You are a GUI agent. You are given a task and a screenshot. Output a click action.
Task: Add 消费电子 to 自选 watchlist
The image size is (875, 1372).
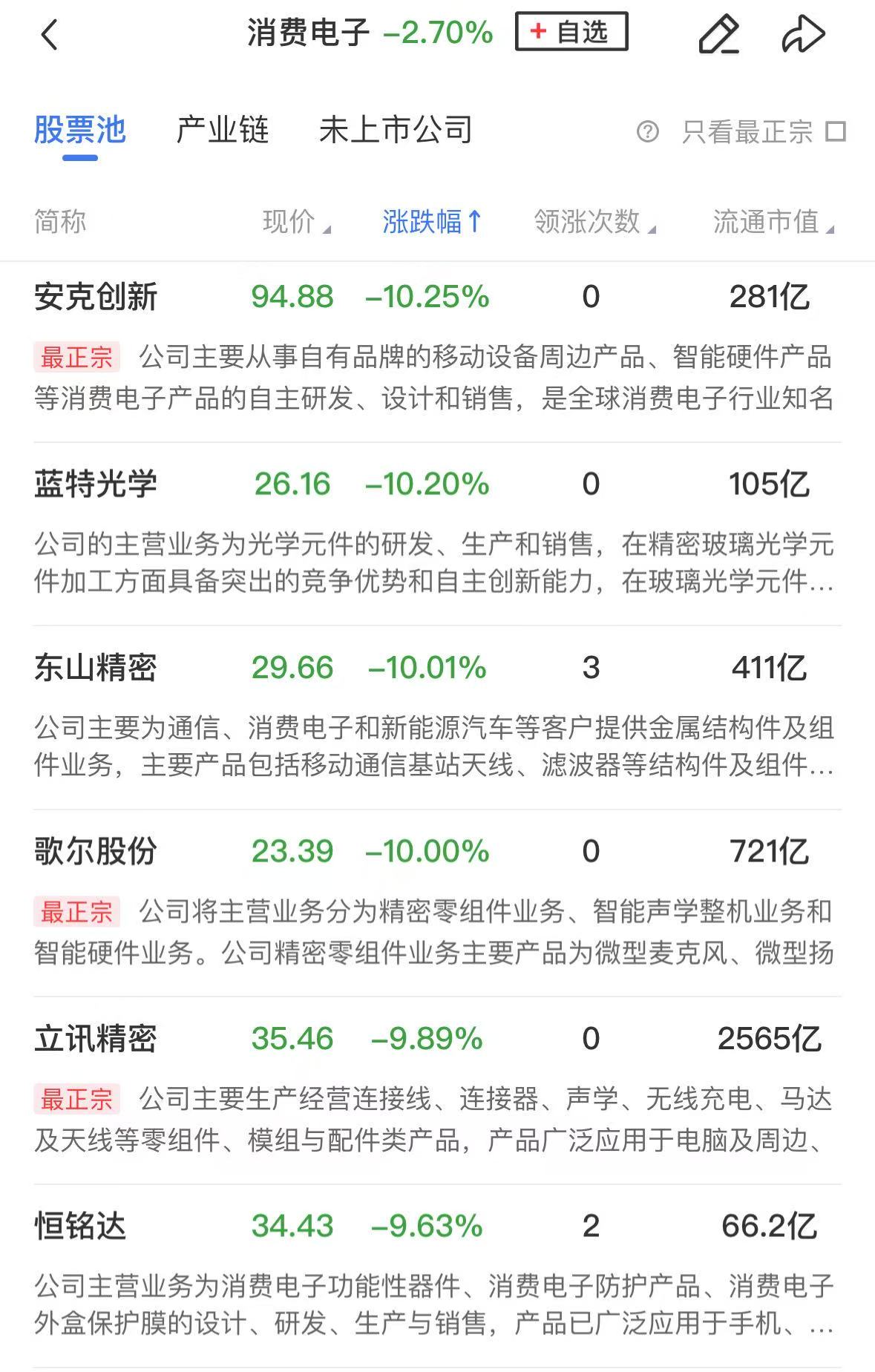[571, 32]
